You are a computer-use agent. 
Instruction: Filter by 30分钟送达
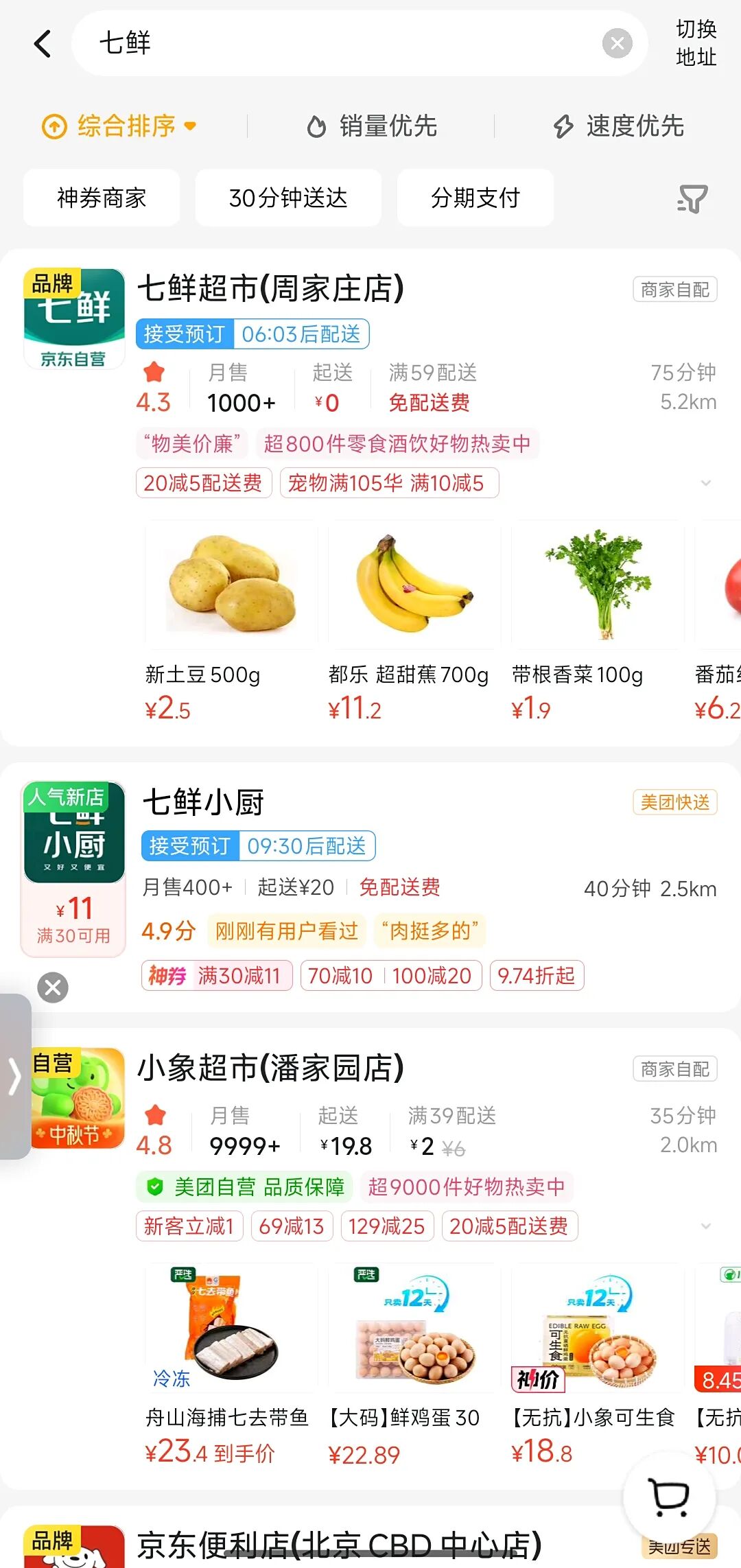288,198
